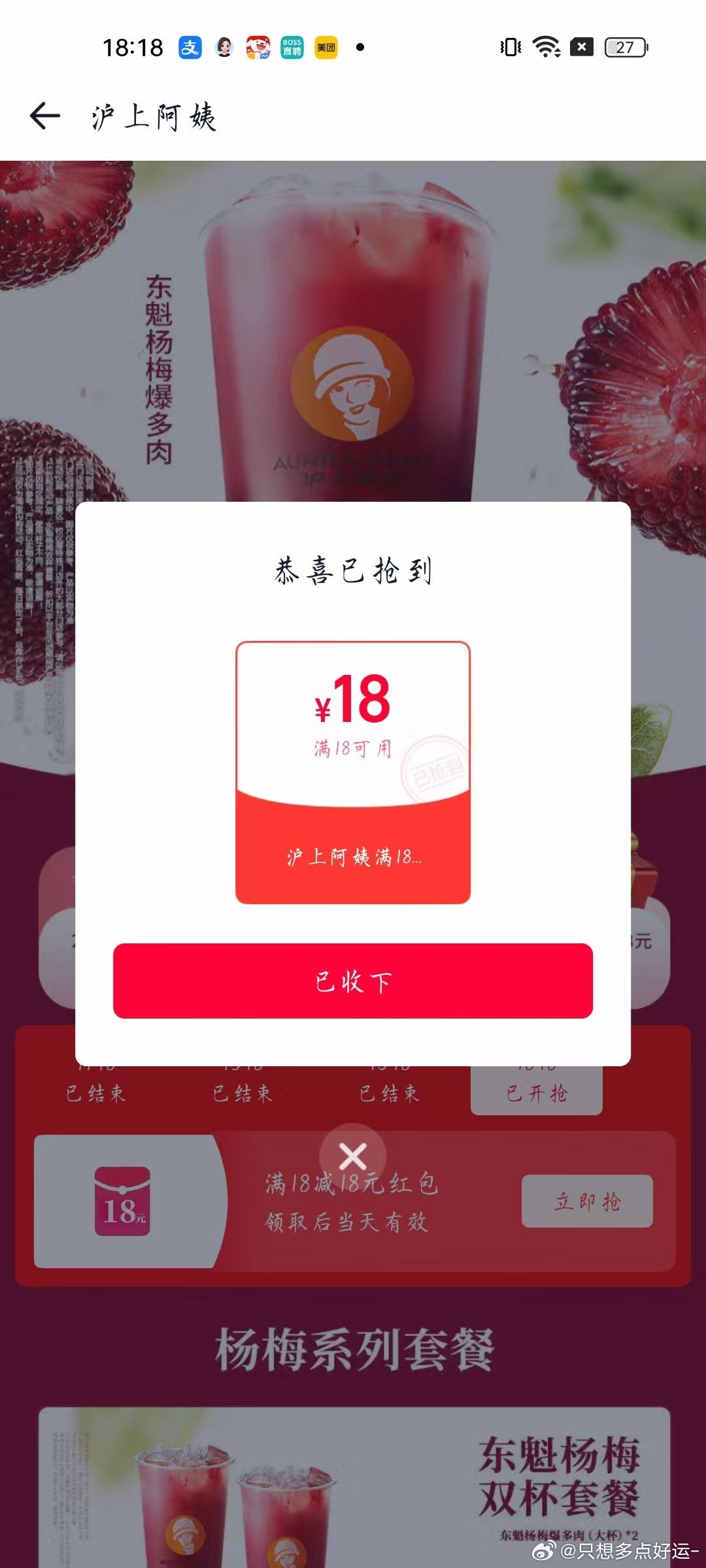Image resolution: width=706 pixels, height=1568 pixels.
Task: Close the coupon popup with the X
Action: (353, 1156)
